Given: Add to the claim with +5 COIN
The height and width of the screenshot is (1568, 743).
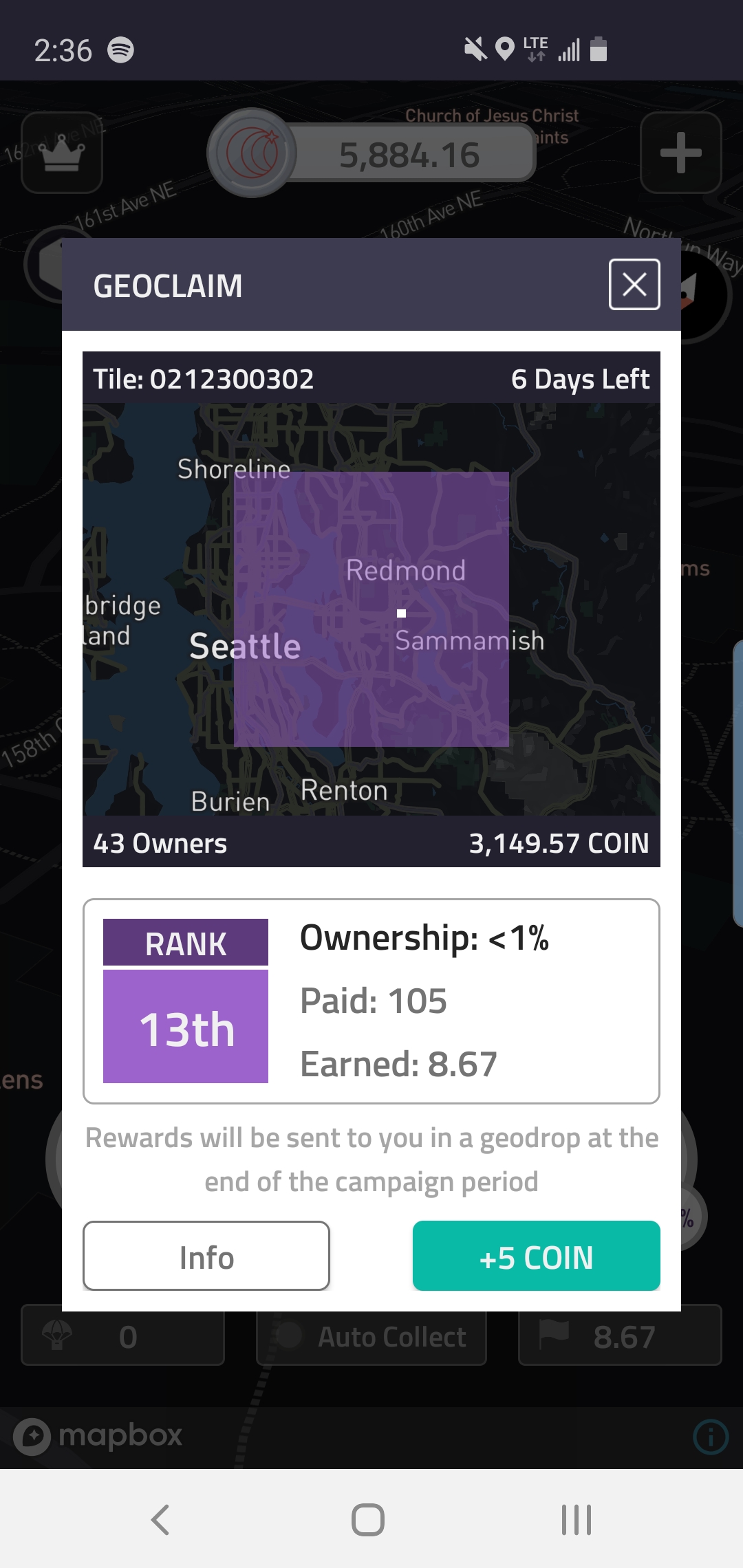Looking at the screenshot, I should point(536,1256).
